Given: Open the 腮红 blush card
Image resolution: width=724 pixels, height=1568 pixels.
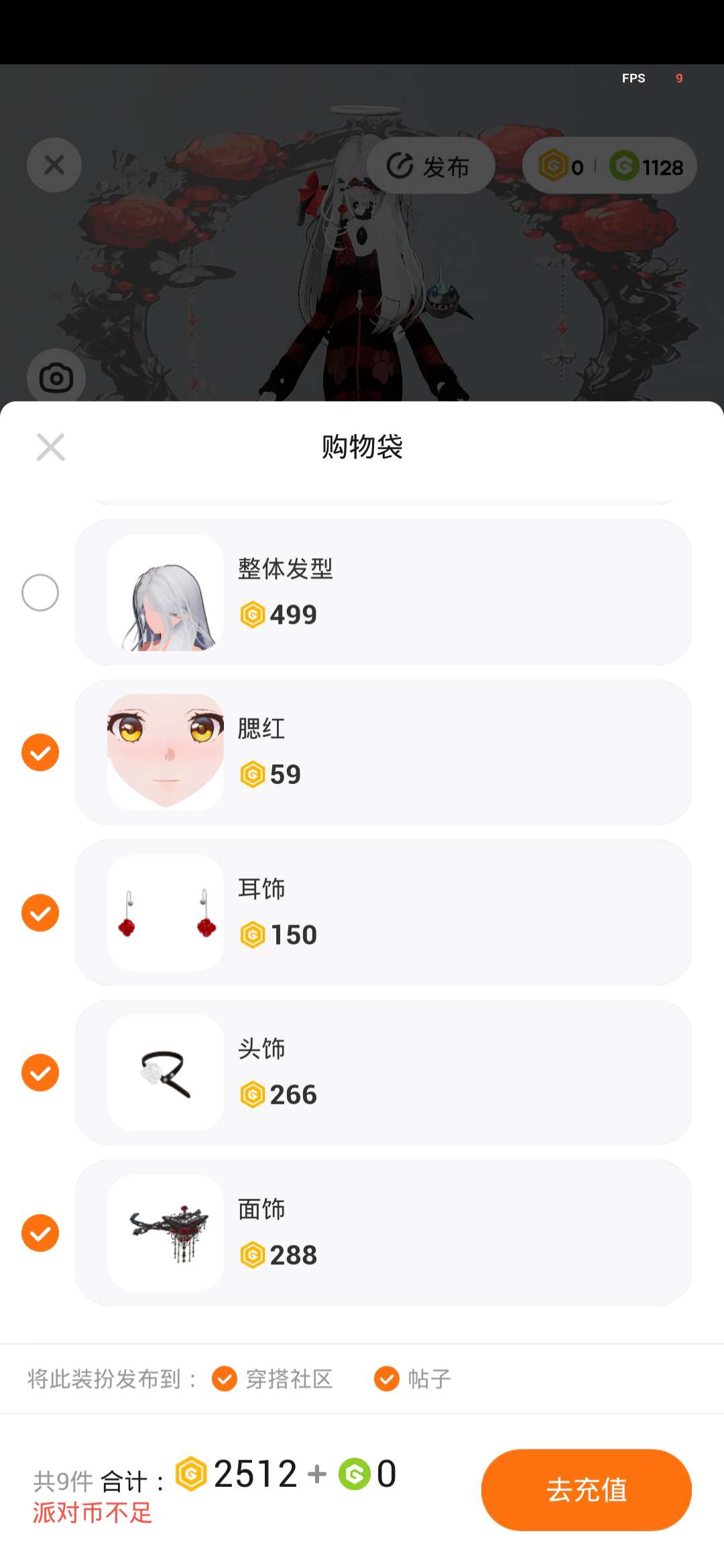Looking at the screenshot, I should [x=383, y=753].
